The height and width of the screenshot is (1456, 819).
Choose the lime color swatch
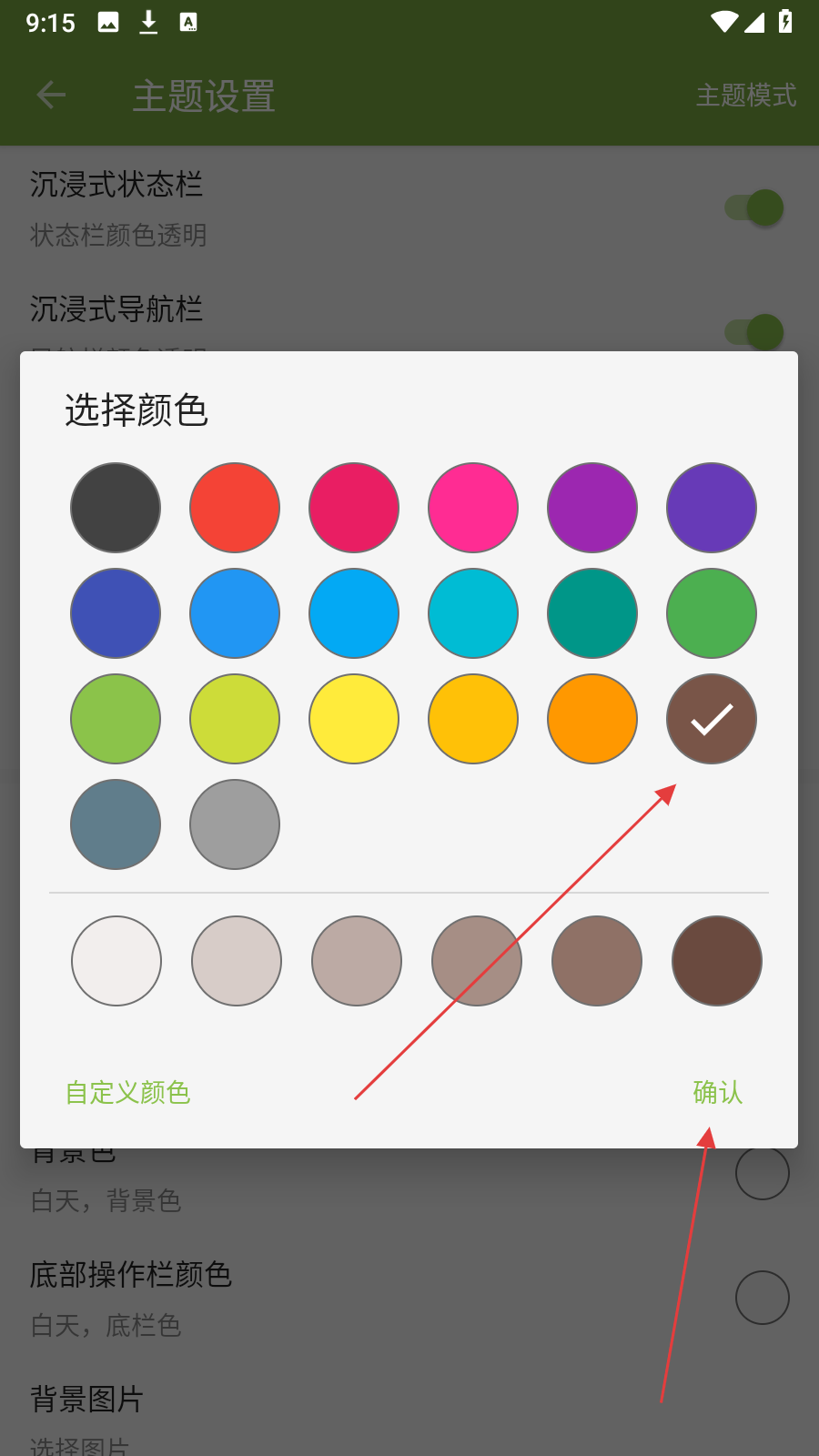pyautogui.click(x=235, y=719)
